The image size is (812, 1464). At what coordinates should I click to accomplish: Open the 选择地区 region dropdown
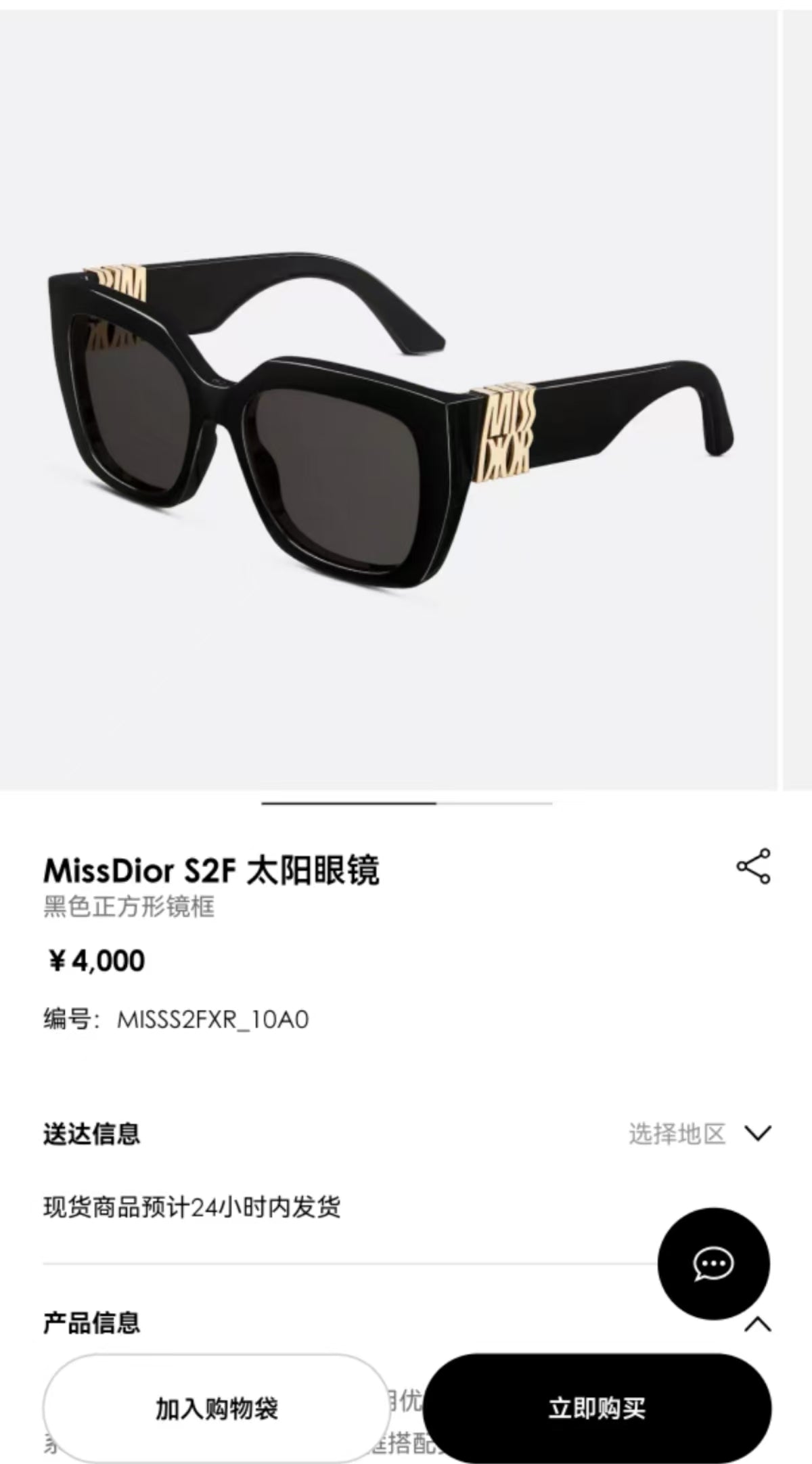click(x=700, y=1133)
